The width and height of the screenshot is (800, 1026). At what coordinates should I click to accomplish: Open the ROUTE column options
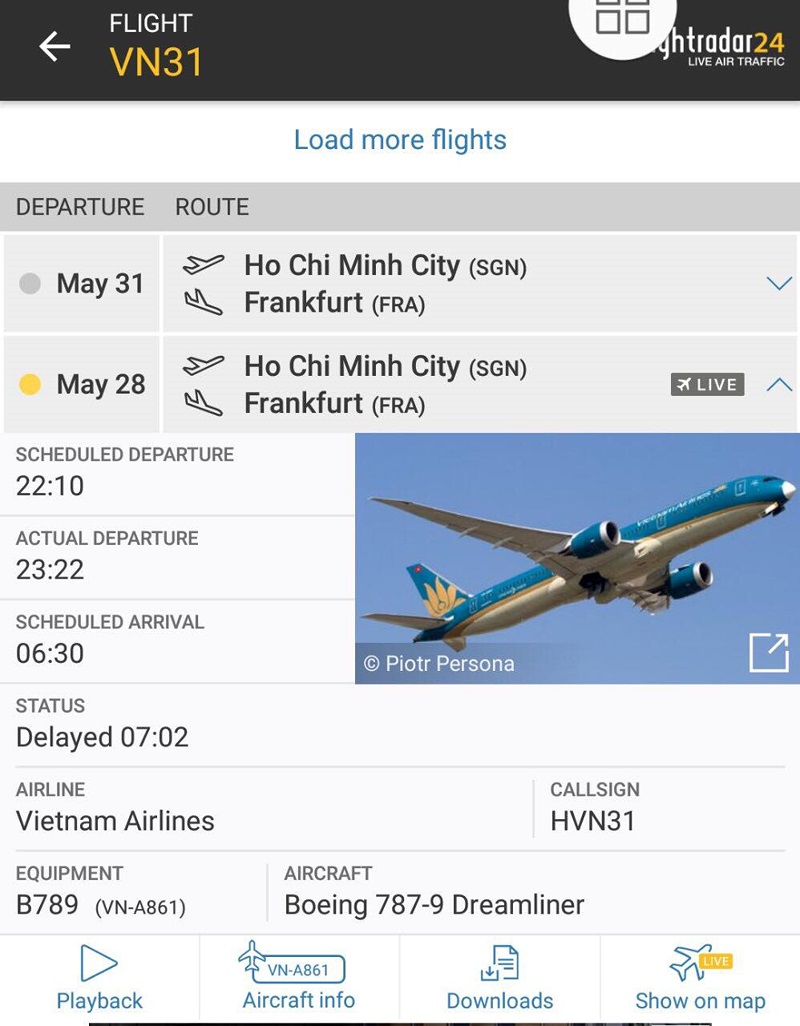[211, 207]
